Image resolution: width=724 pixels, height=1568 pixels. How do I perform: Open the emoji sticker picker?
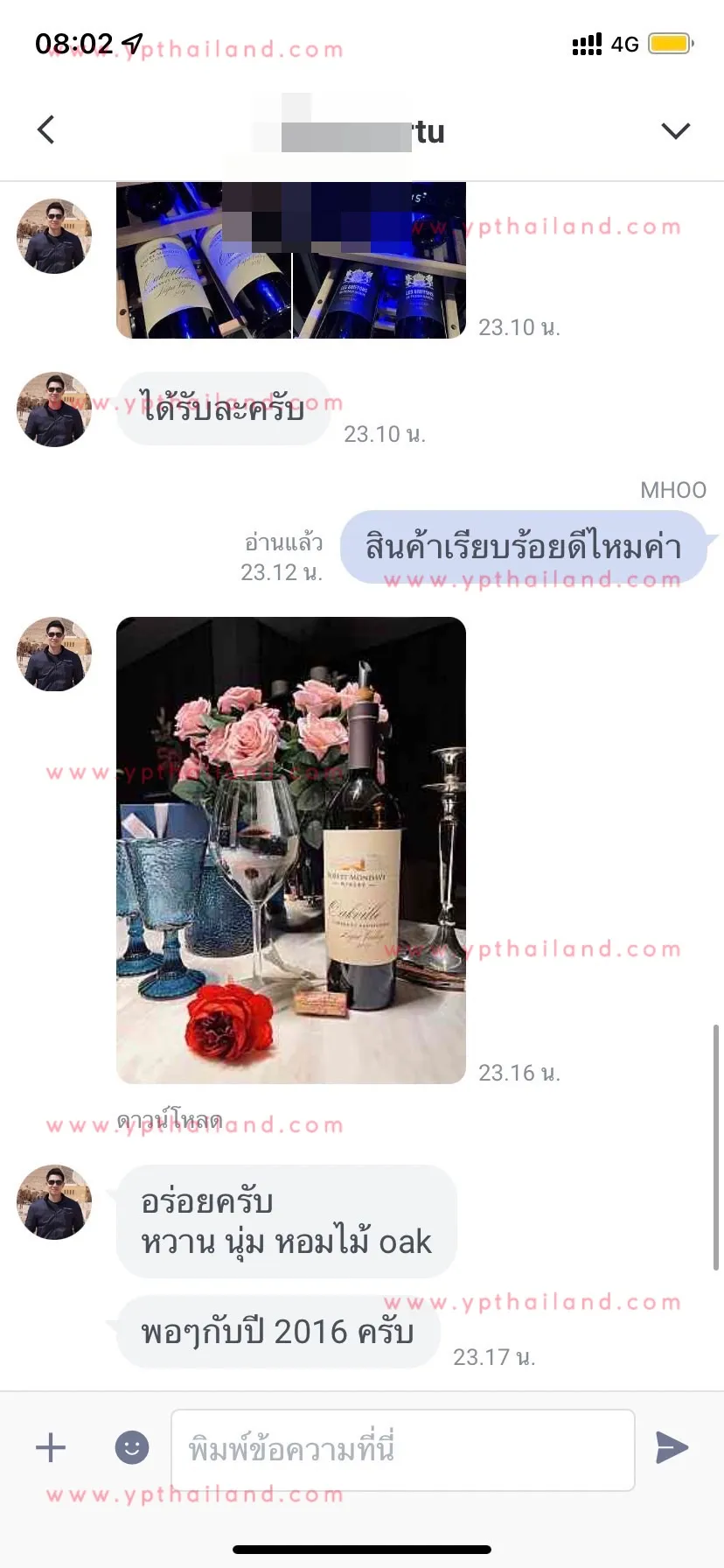tap(132, 1447)
